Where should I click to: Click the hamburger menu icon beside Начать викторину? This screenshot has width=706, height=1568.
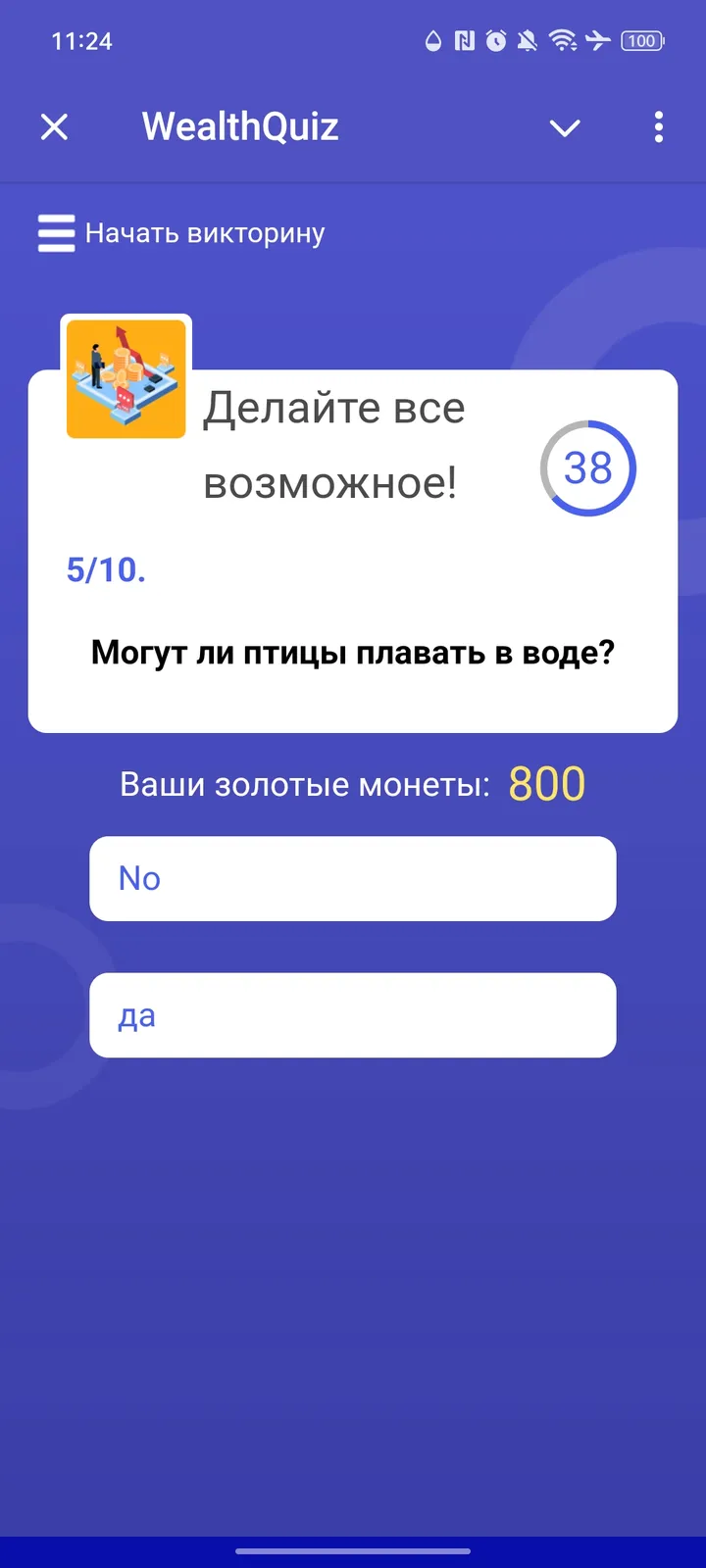[57, 233]
